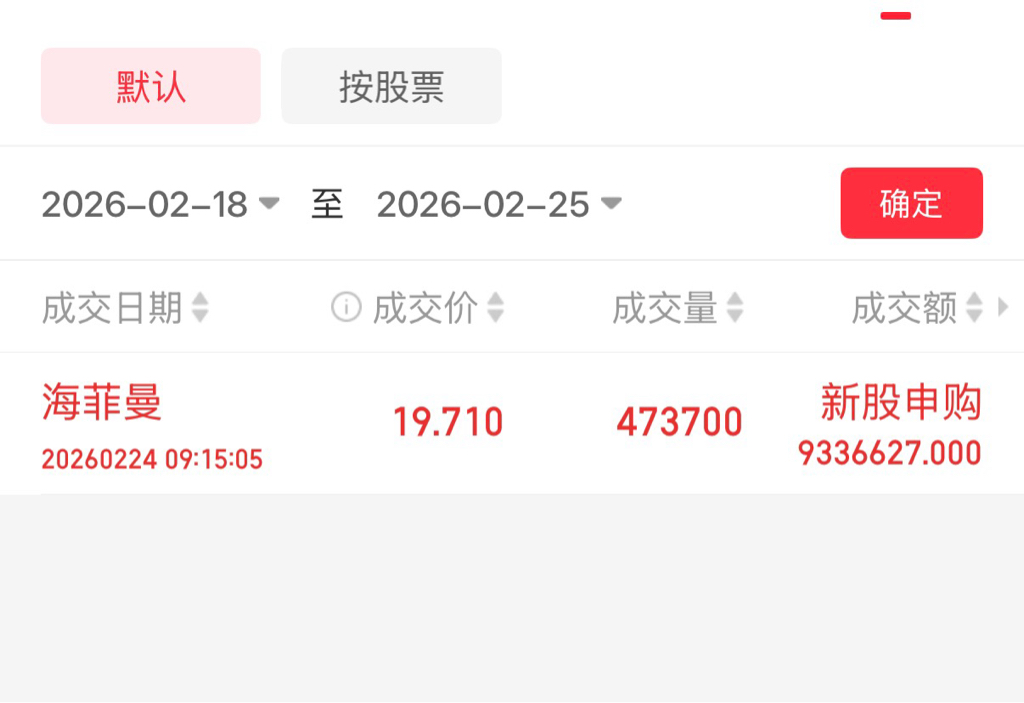Show info for 成交价 column
Viewport: 1024px width, 703px height.
pos(345,307)
